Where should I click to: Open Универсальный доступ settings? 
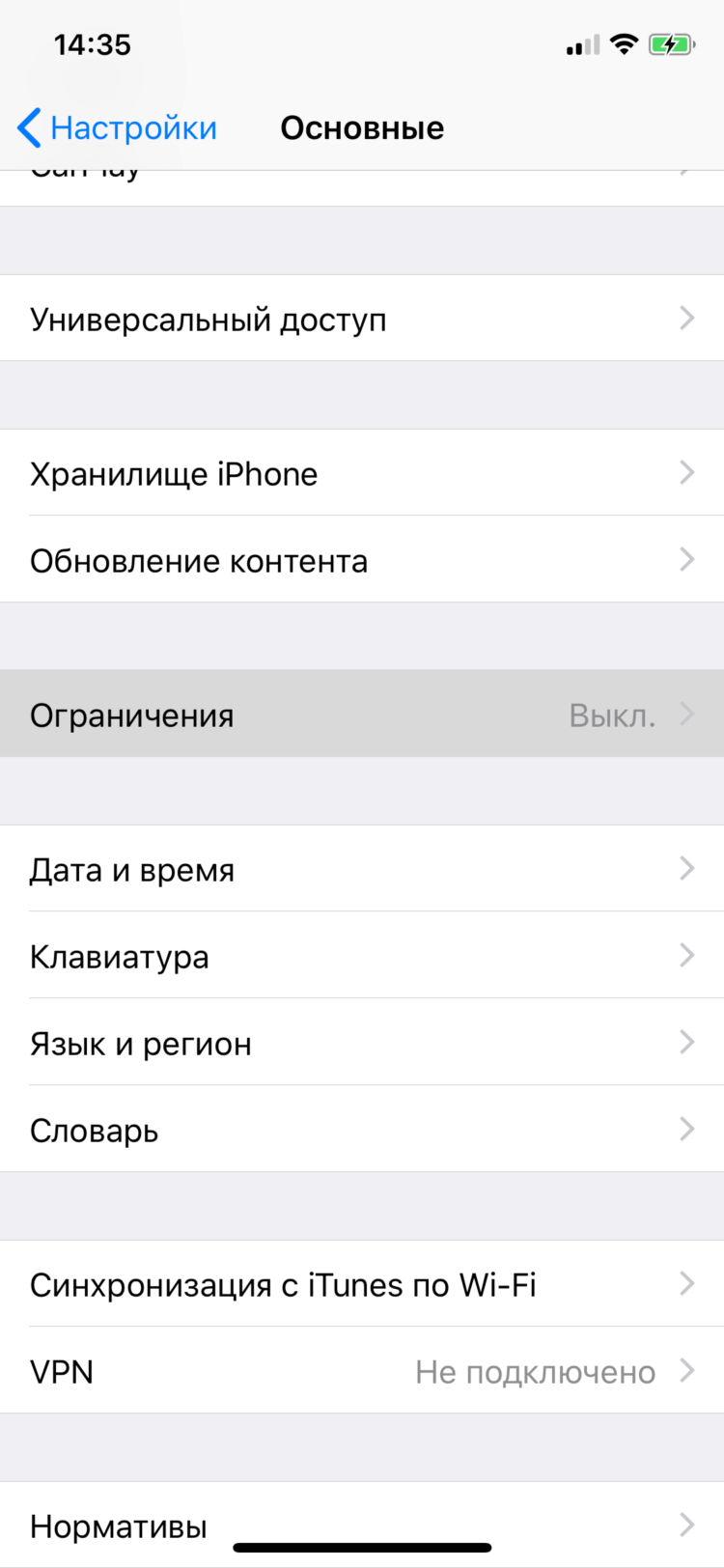coord(362,319)
